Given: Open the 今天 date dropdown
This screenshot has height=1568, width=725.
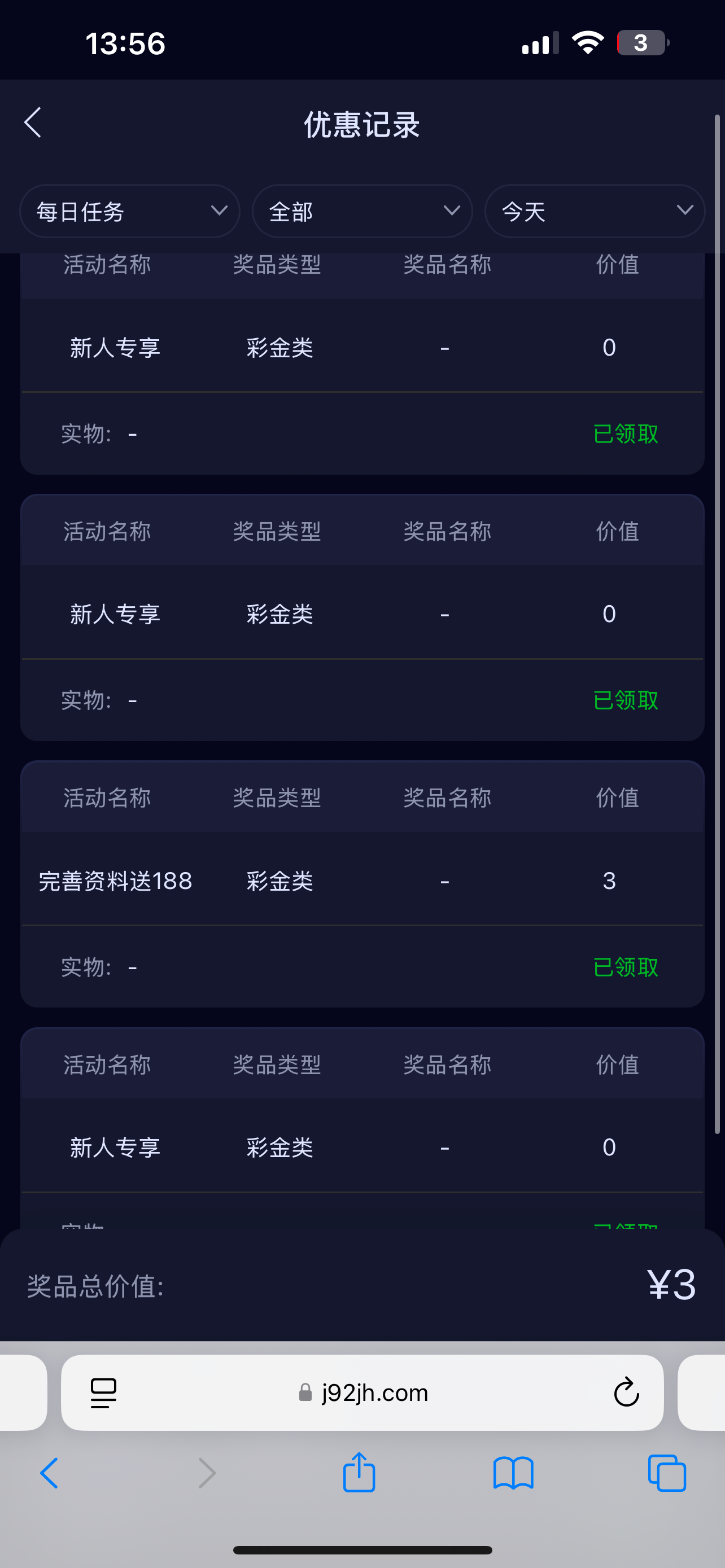Looking at the screenshot, I should click(x=594, y=211).
